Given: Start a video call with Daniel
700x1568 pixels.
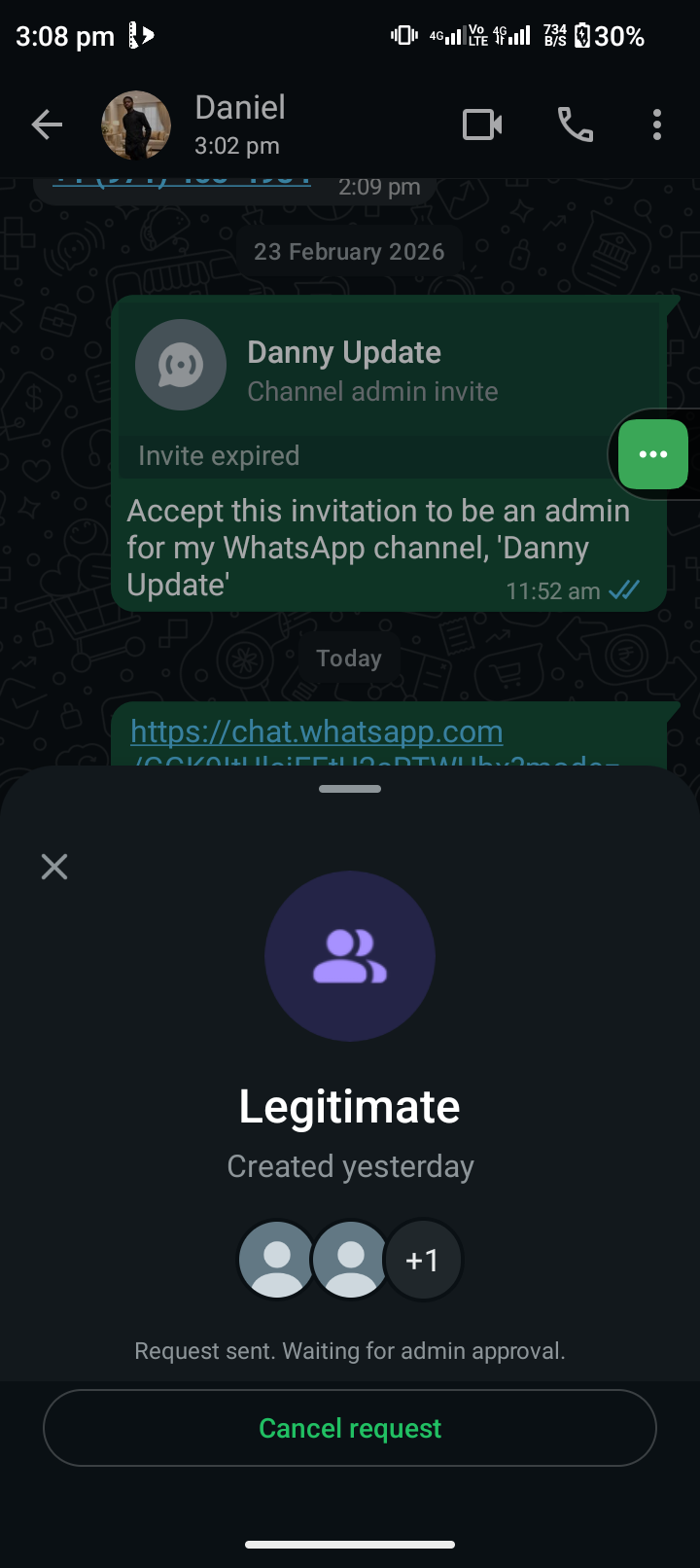Looking at the screenshot, I should [x=482, y=125].
